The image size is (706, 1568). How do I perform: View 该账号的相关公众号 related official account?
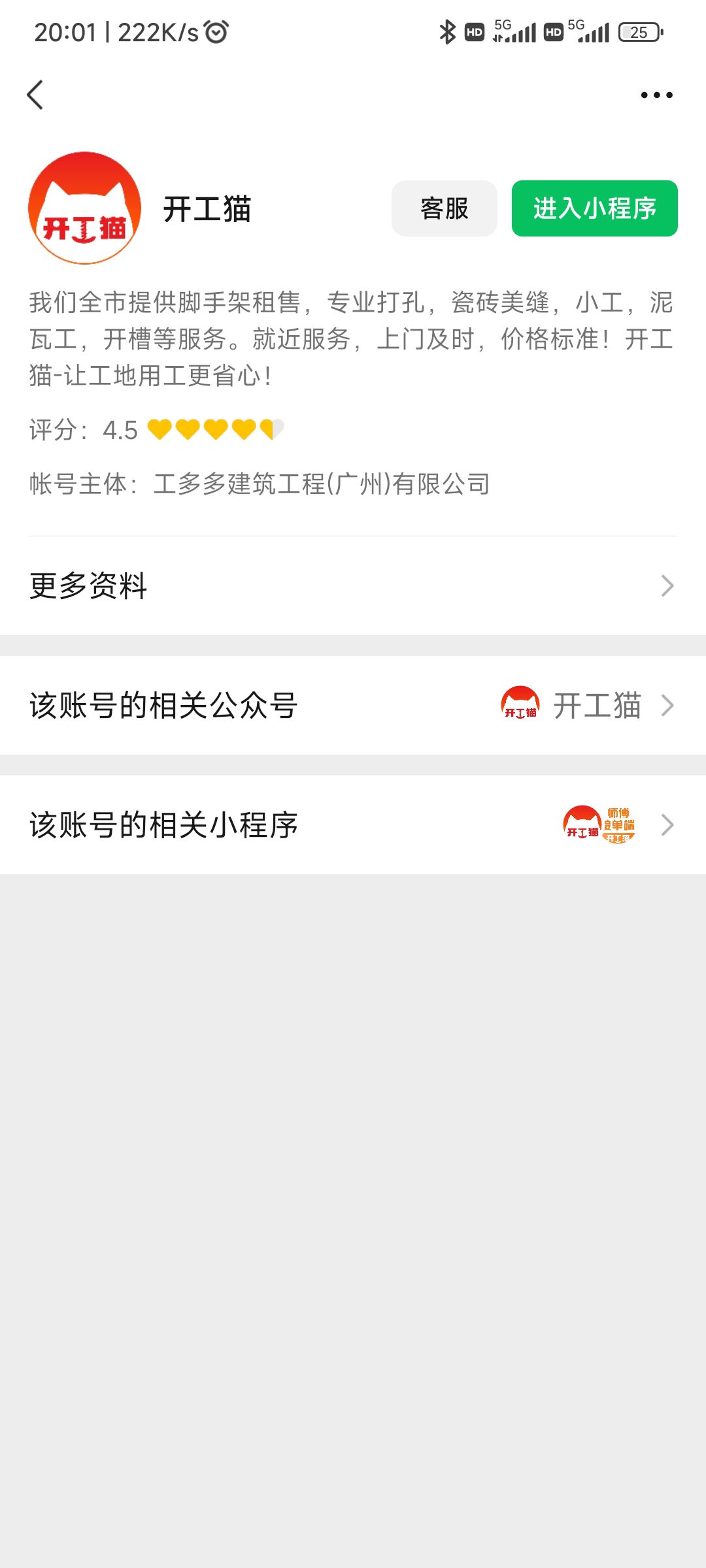353,706
